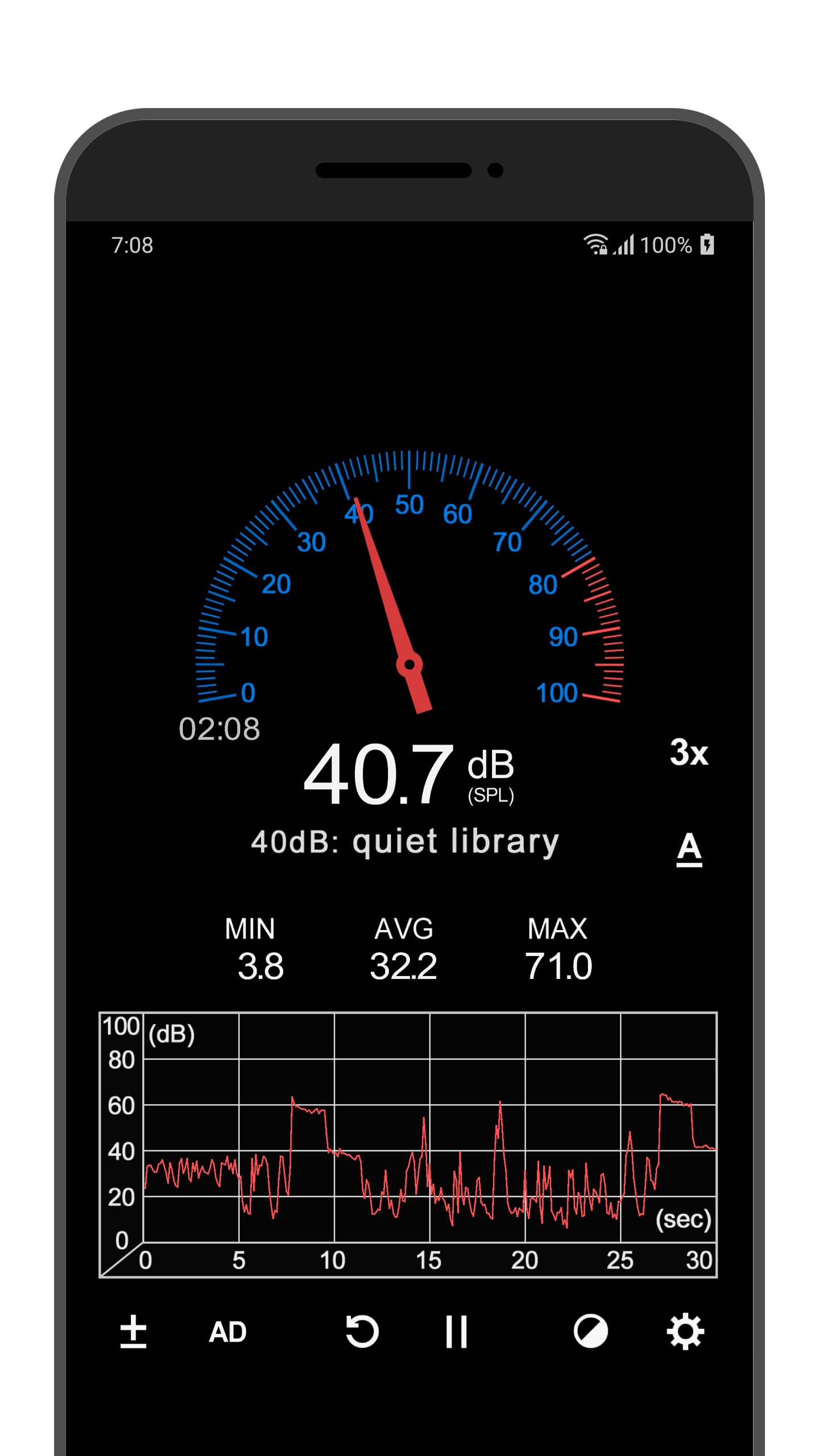Open the settings gear
Screen dimensions: 819x1456
coord(686,1331)
